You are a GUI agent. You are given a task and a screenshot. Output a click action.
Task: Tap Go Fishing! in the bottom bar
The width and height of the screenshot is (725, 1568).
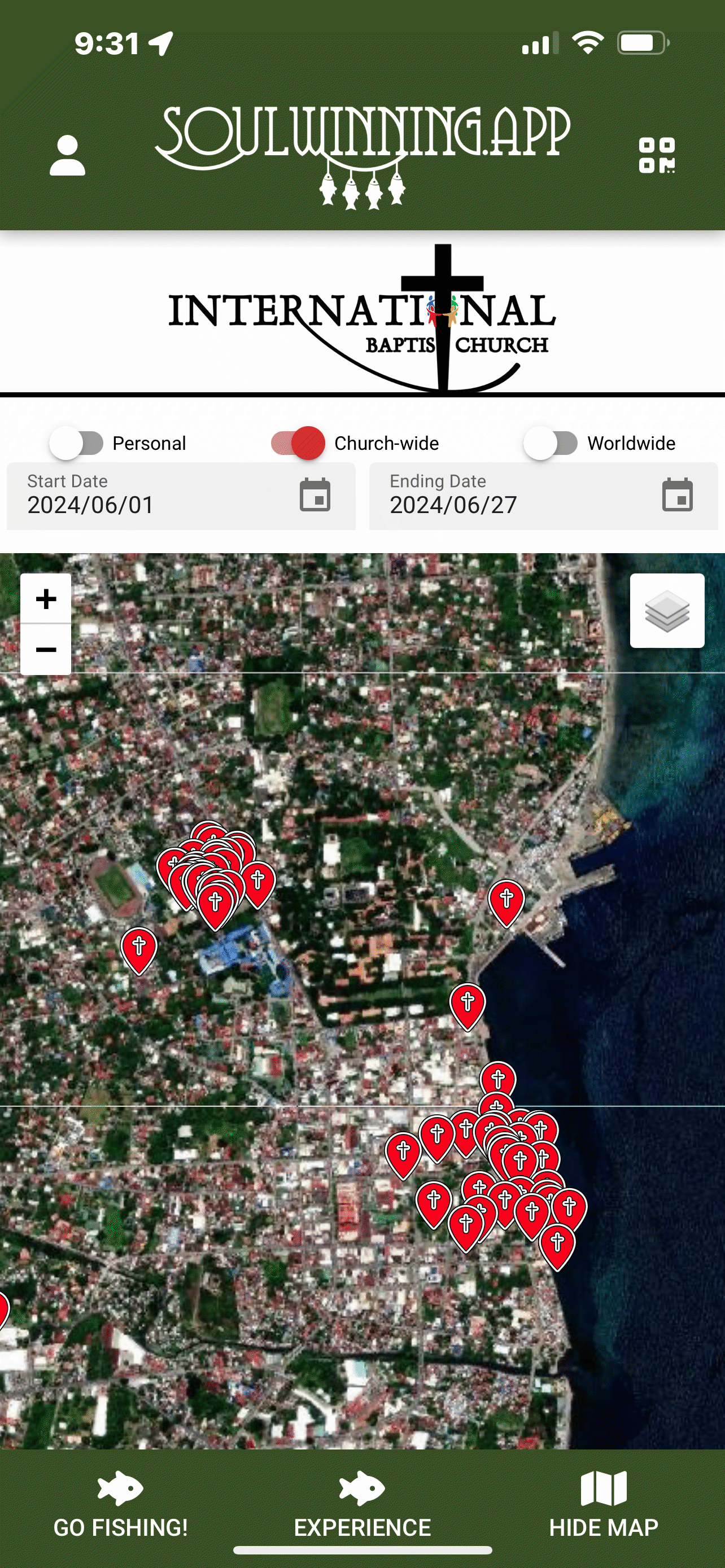pyautogui.click(x=120, y=1504)
